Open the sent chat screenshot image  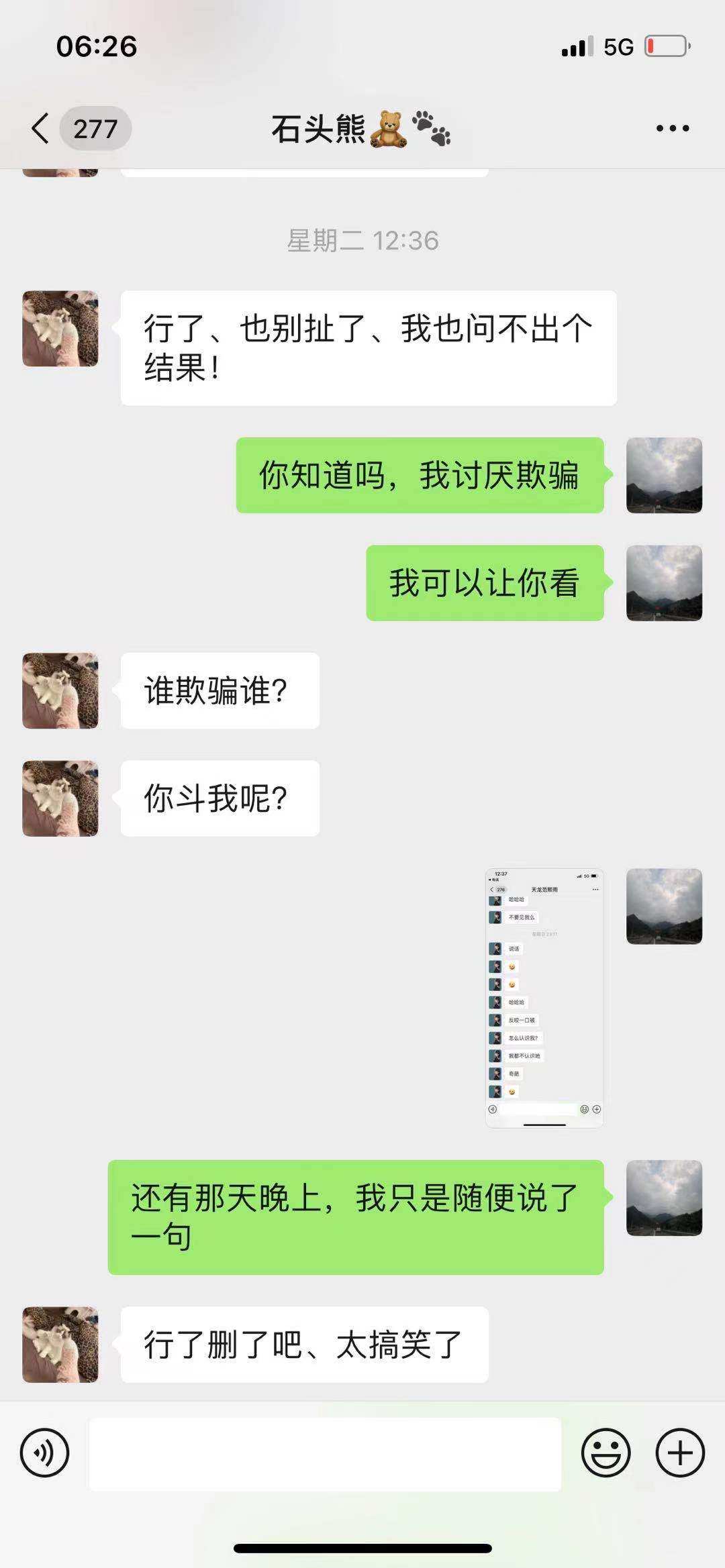(544, 998)
